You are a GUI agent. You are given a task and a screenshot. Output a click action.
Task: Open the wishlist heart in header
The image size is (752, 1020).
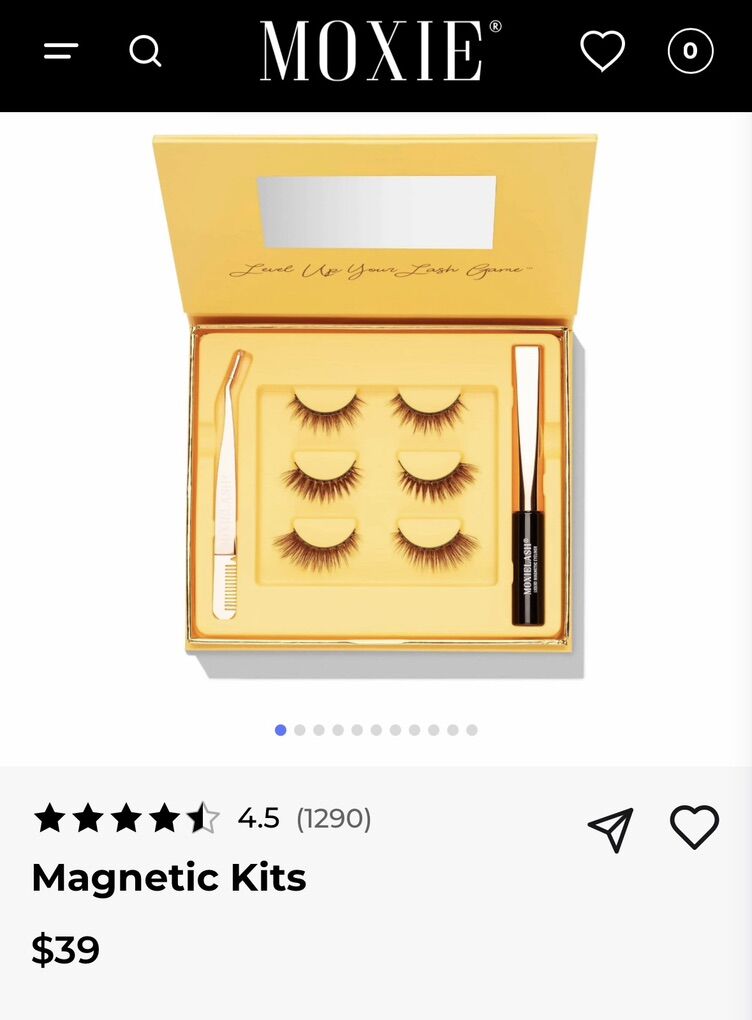click(602, 50)
